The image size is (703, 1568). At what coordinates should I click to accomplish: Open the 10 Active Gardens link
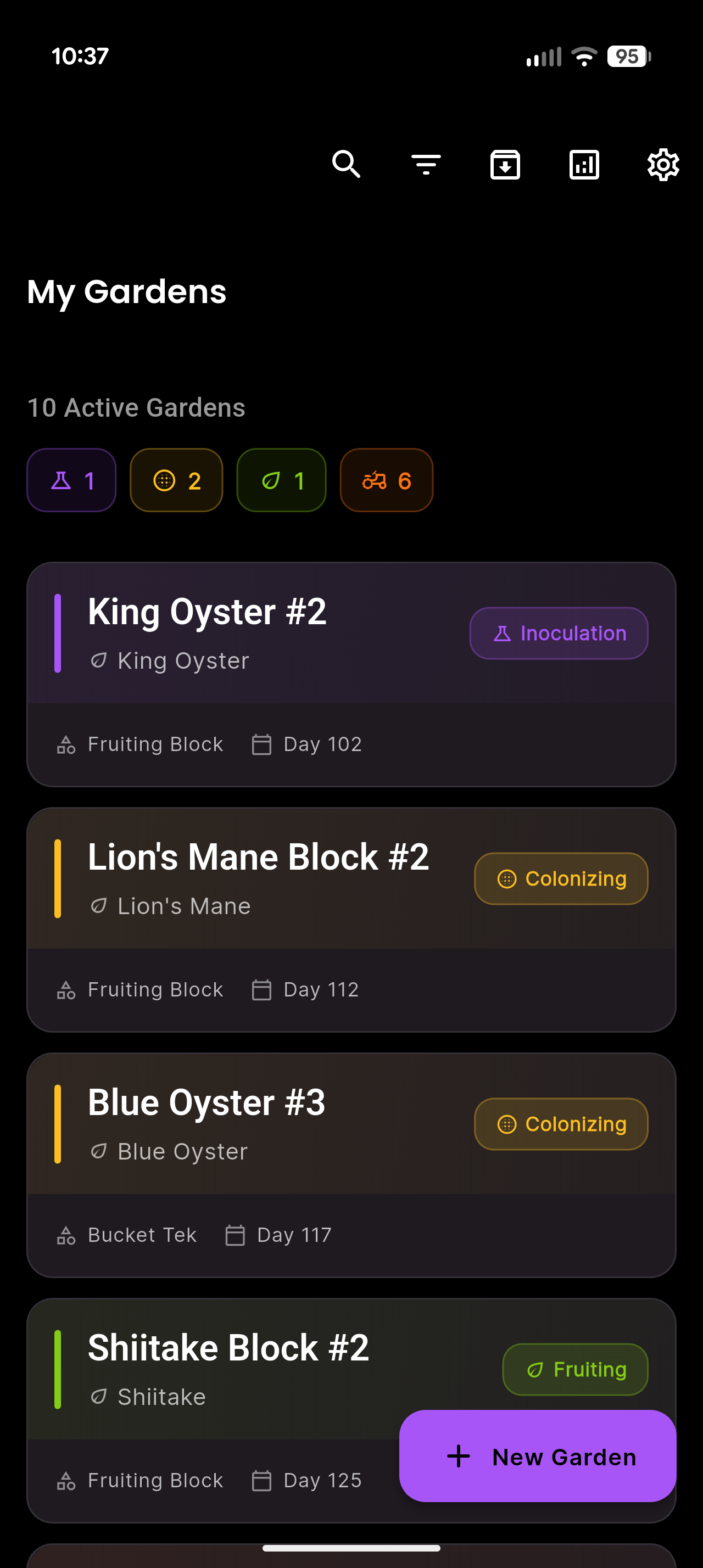pyautogui.click(x=136, y=407)
